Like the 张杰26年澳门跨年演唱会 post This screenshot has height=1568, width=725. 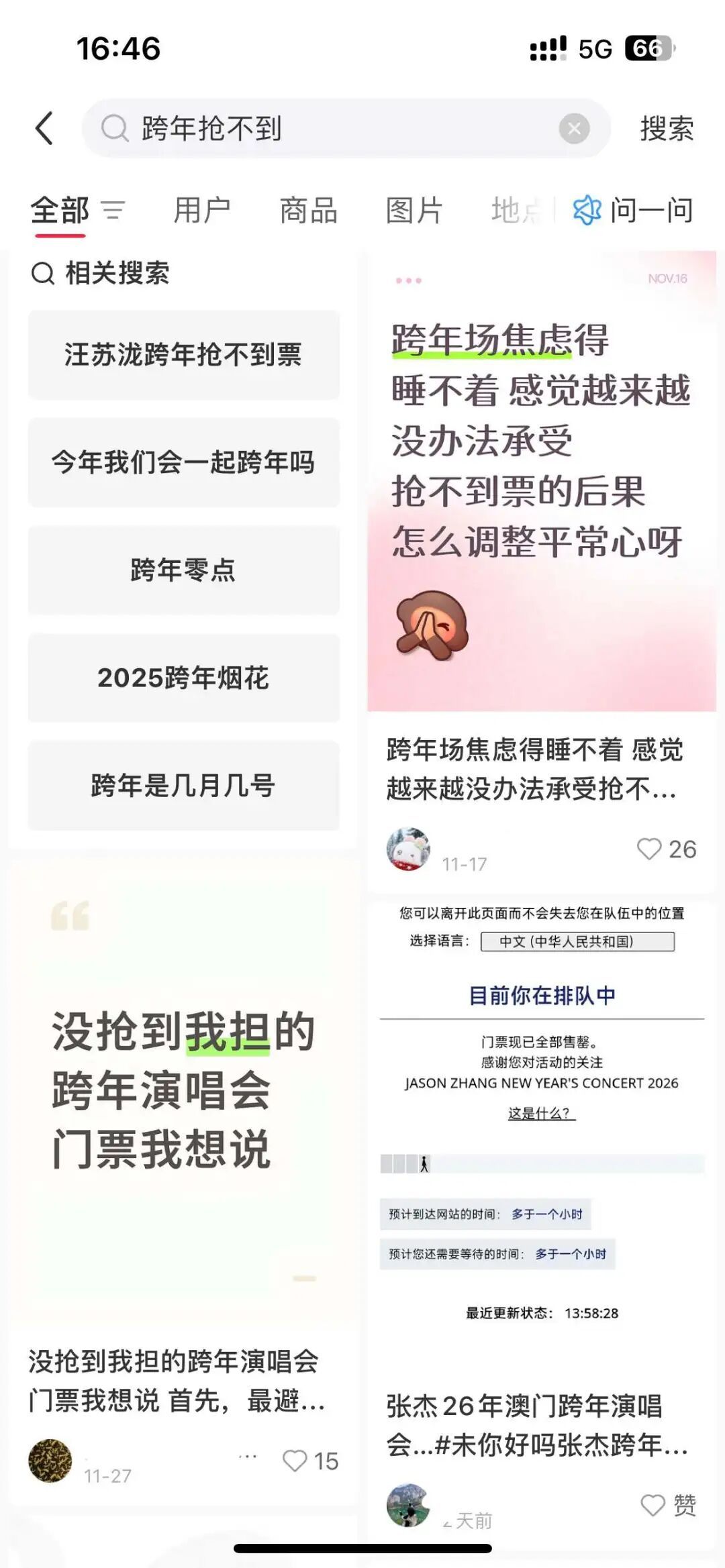point(654,1505)
